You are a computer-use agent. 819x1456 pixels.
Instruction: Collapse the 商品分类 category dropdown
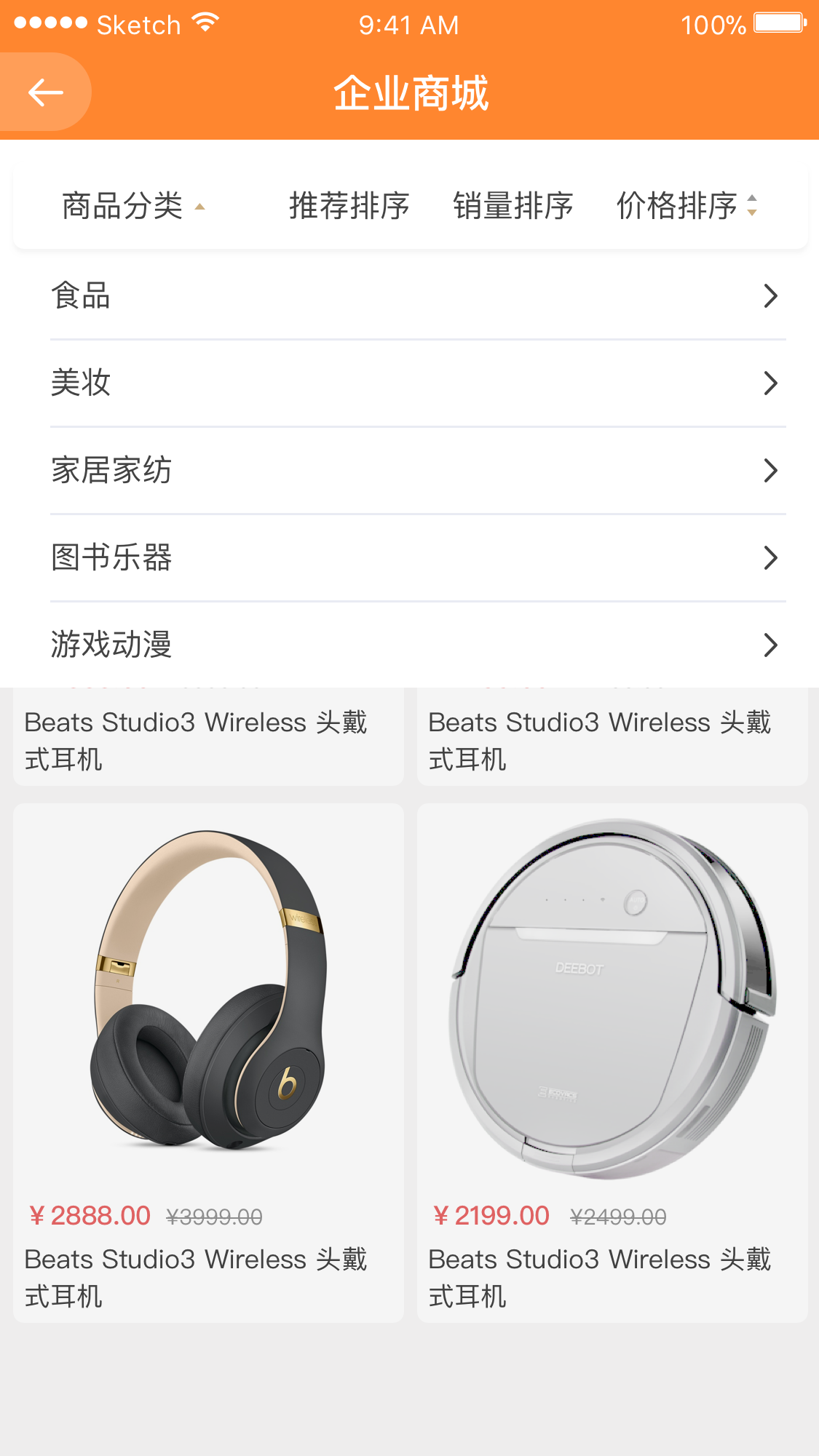point(132,206)
